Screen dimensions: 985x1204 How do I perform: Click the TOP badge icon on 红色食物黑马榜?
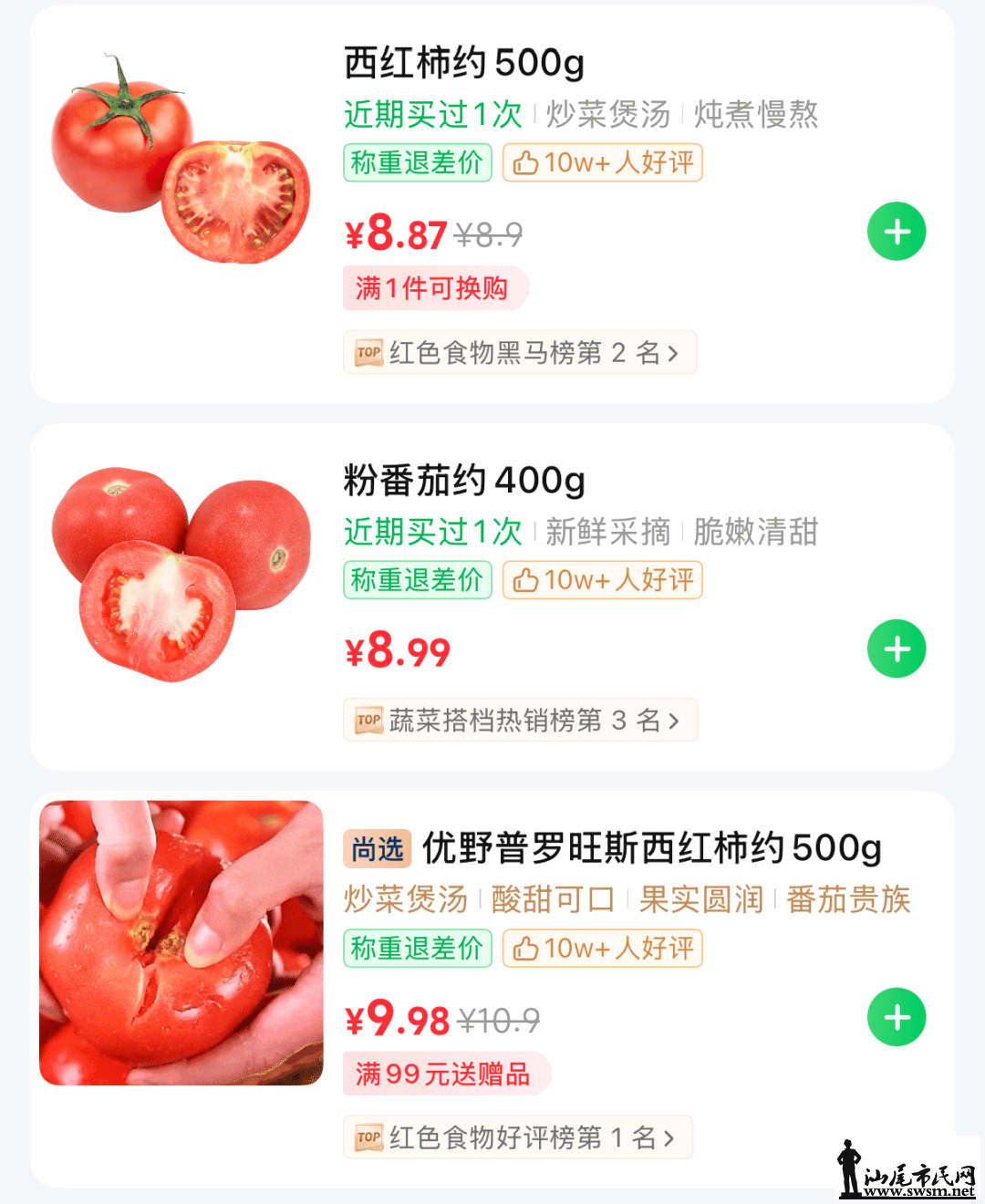pos(368,352)
